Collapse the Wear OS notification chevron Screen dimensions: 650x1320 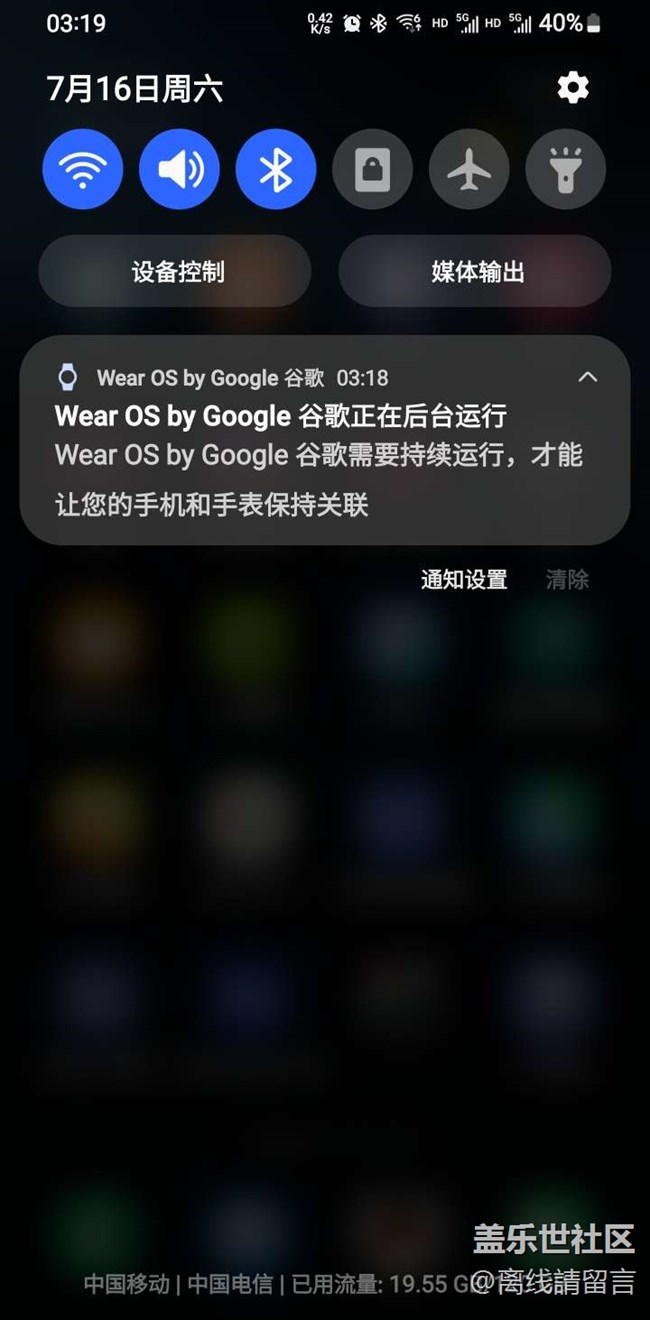point(588,377)
